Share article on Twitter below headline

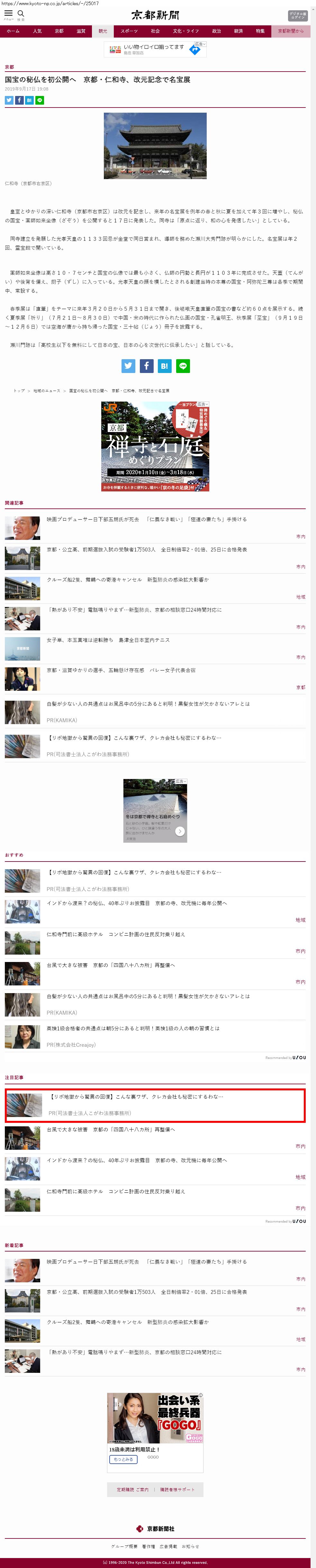(9, 100)
